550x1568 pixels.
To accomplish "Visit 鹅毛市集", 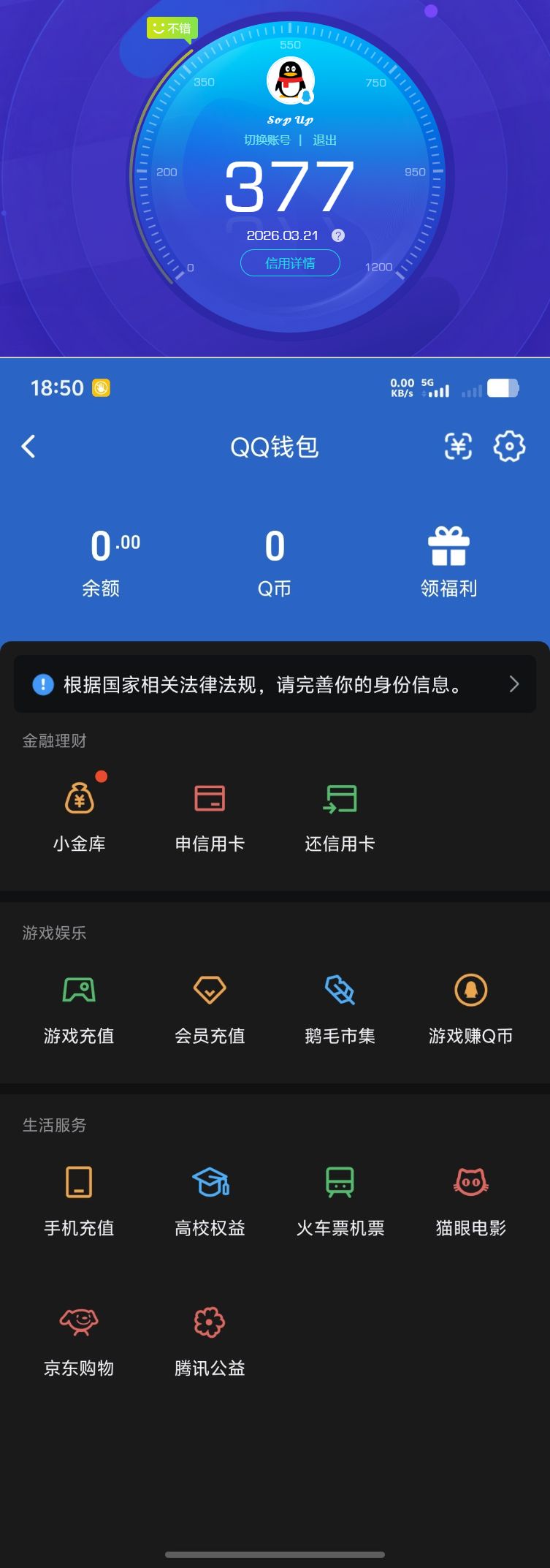I will tap(340, 1006).
